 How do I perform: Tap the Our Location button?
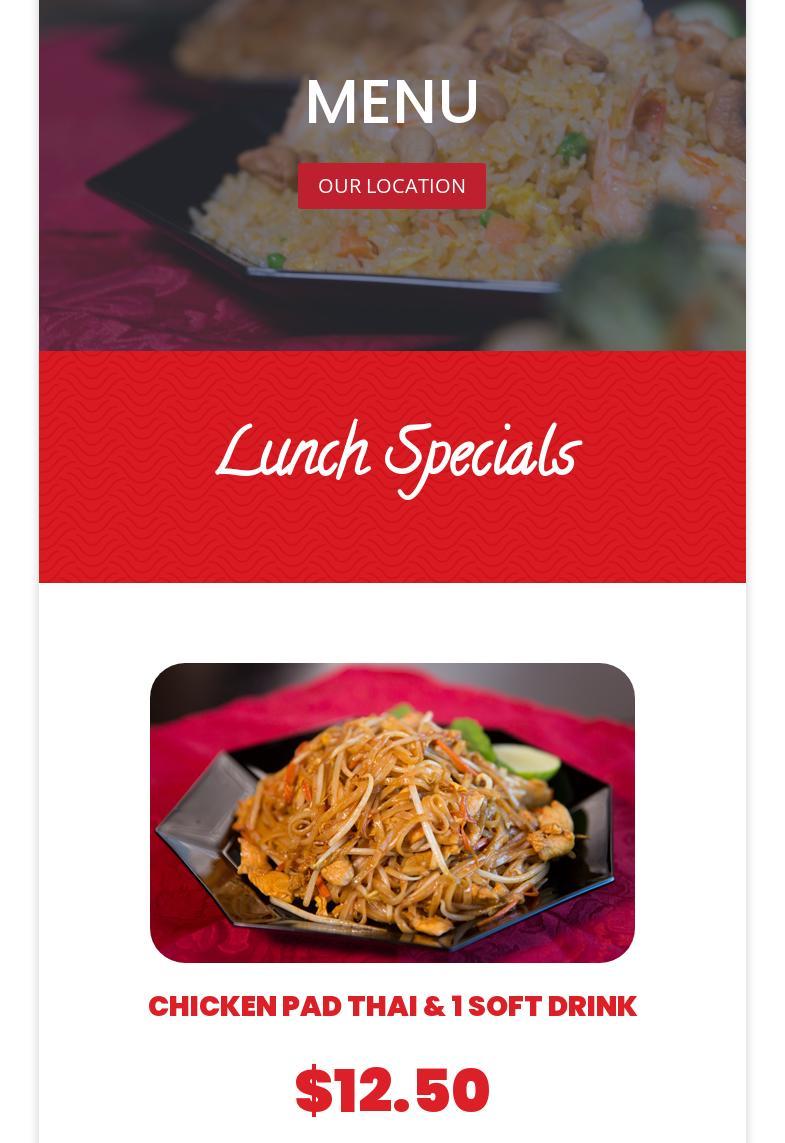(x=392, y=186)
